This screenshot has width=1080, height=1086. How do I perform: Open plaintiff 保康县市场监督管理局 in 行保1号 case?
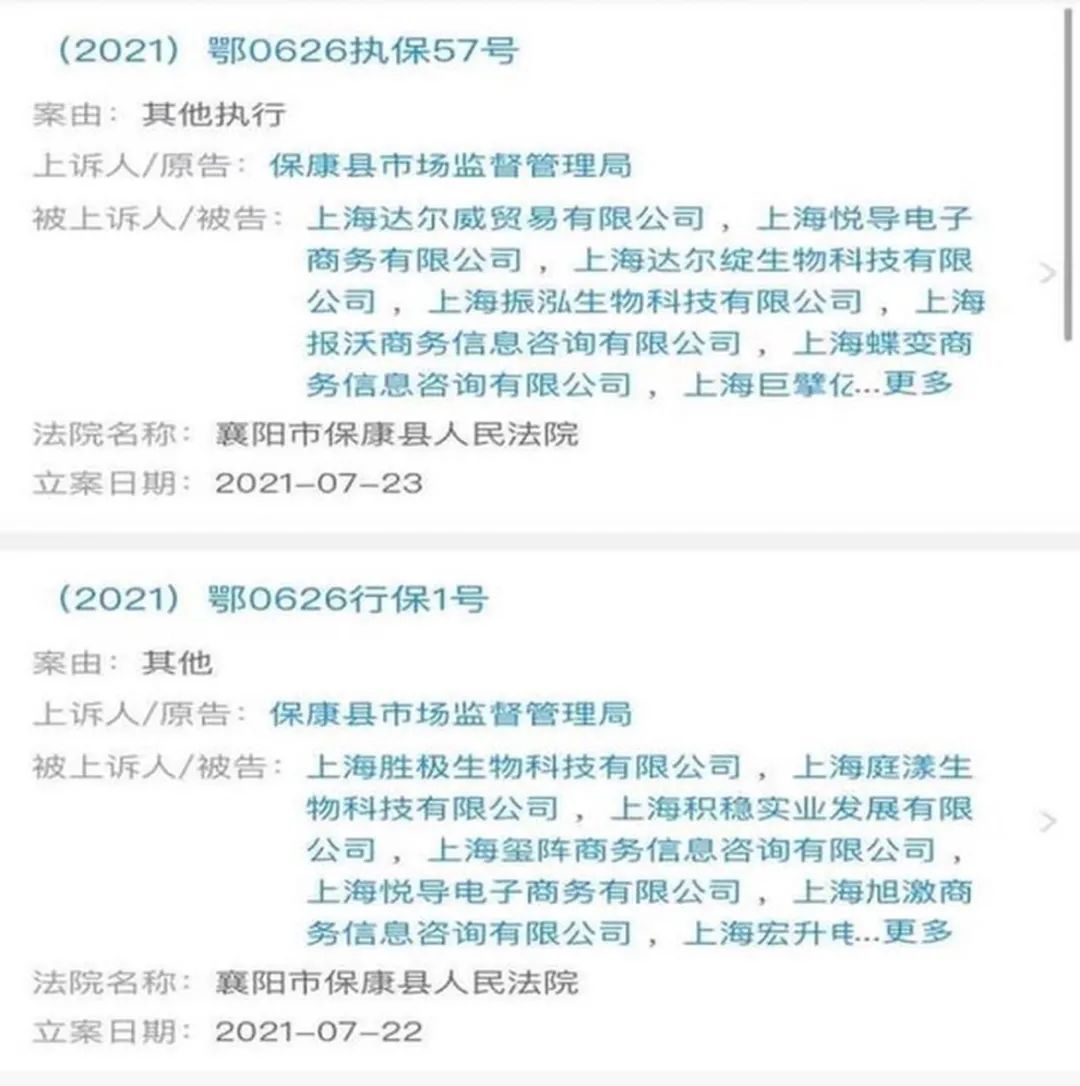[x=450, y=714]
